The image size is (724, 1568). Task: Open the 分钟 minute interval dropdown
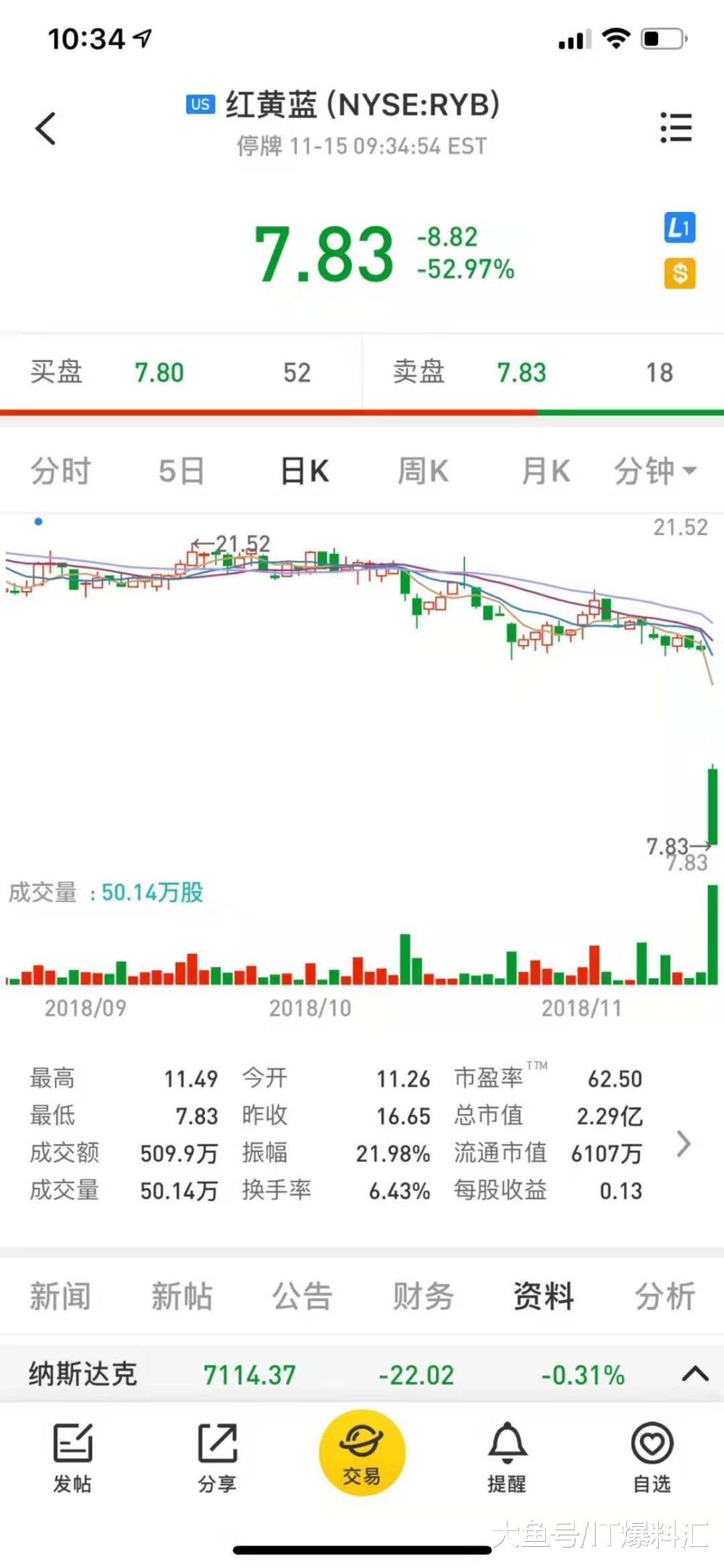point(652,470)
